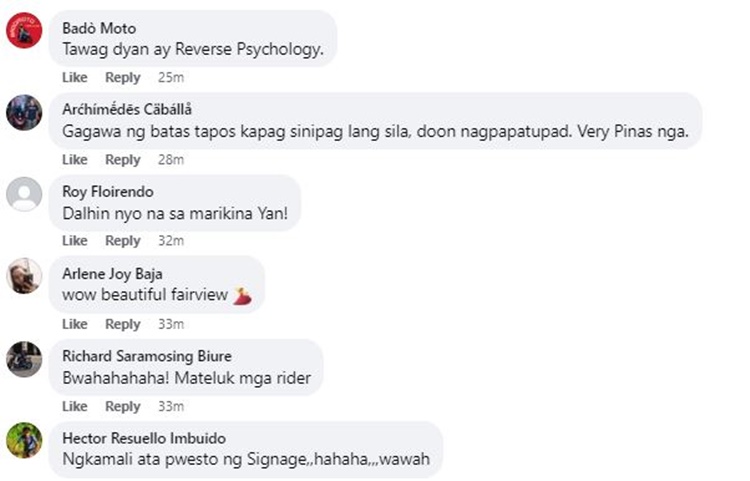Like Arlene Joy Baja's comment
750x481 pixels.
(x=74, y=324)
